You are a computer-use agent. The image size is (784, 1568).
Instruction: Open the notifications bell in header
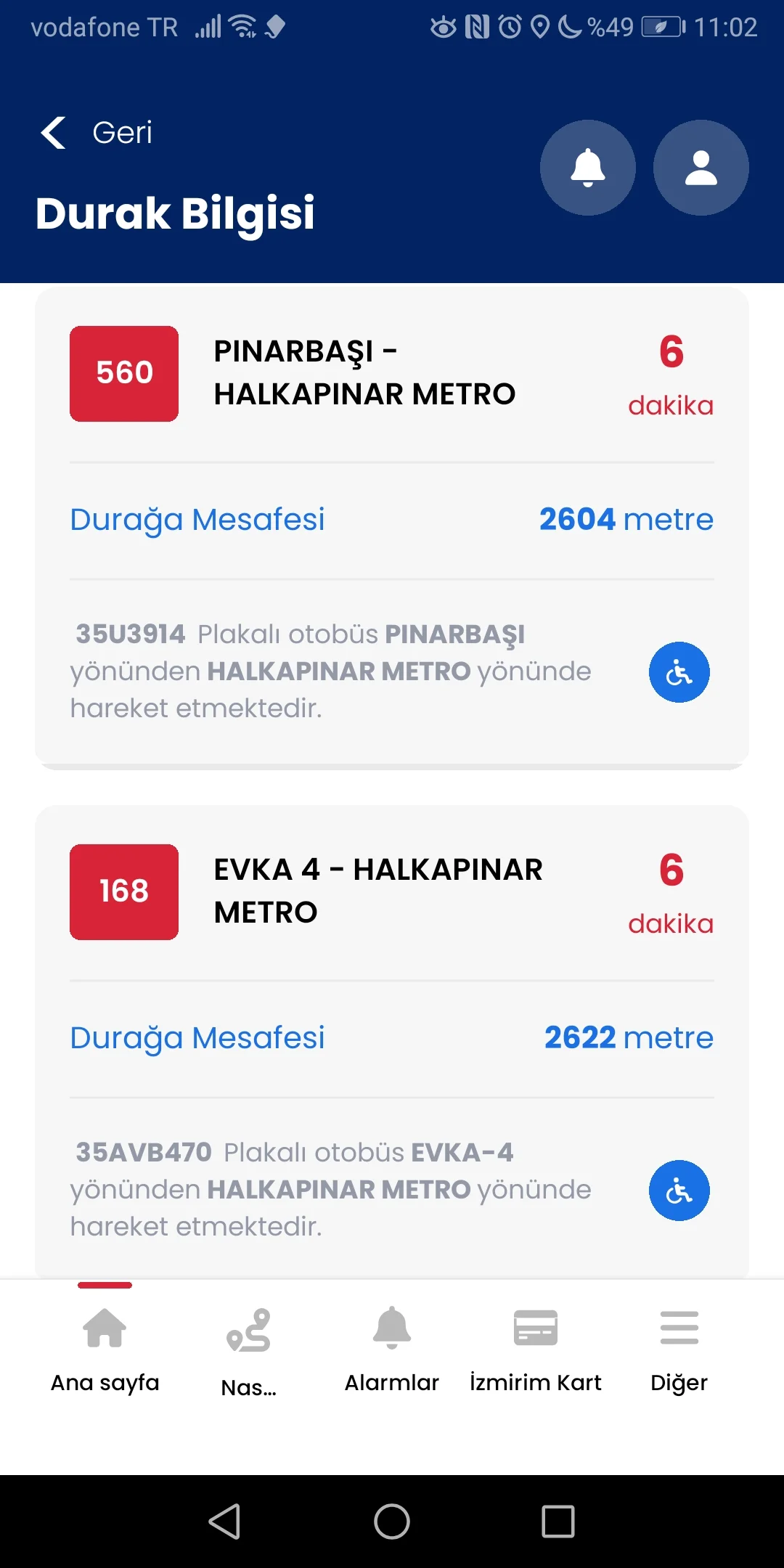point(588,168)
